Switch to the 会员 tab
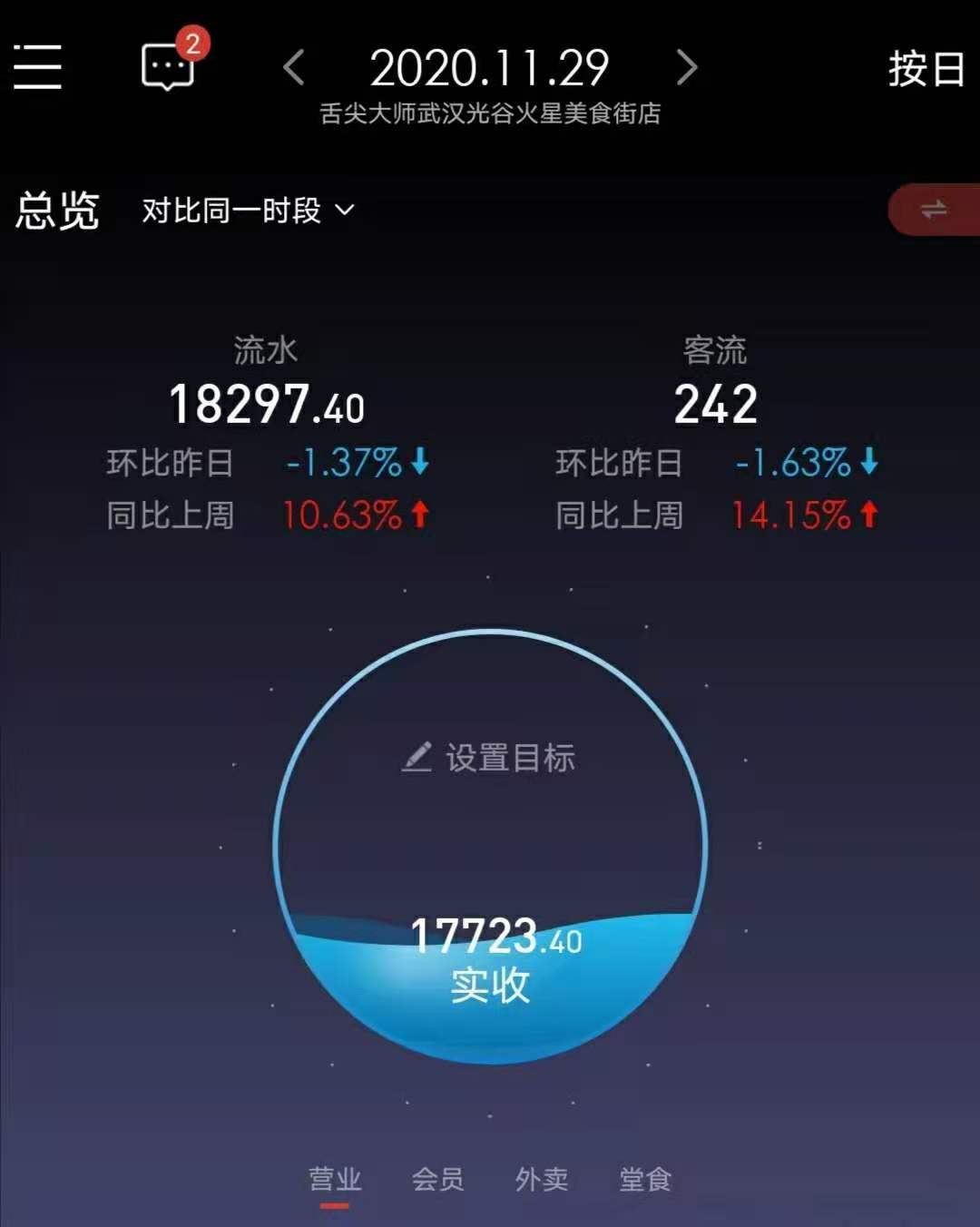The height and width of the screenshot is (1227, 980). [x=440, y=1178]
